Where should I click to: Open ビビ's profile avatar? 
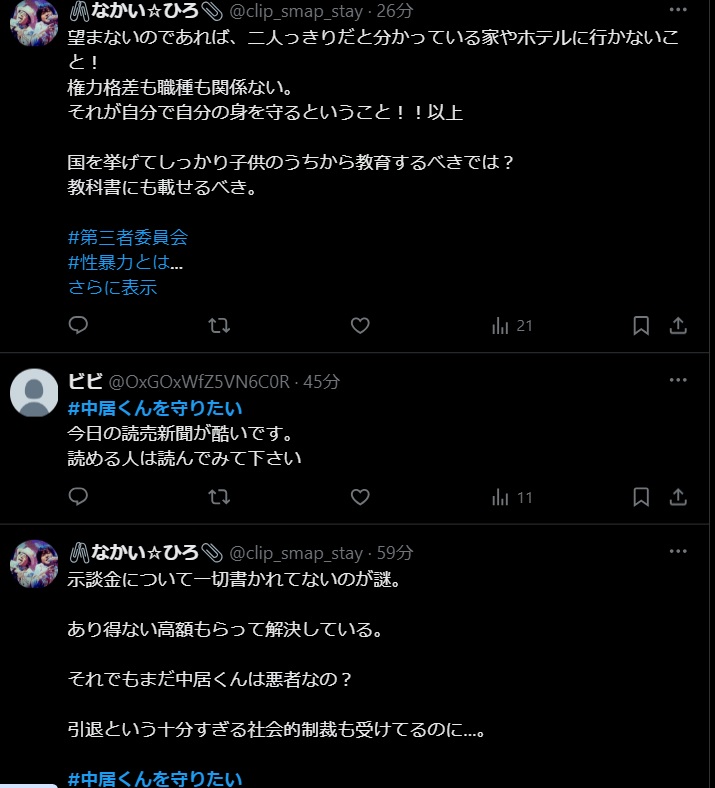pos(34,392)
